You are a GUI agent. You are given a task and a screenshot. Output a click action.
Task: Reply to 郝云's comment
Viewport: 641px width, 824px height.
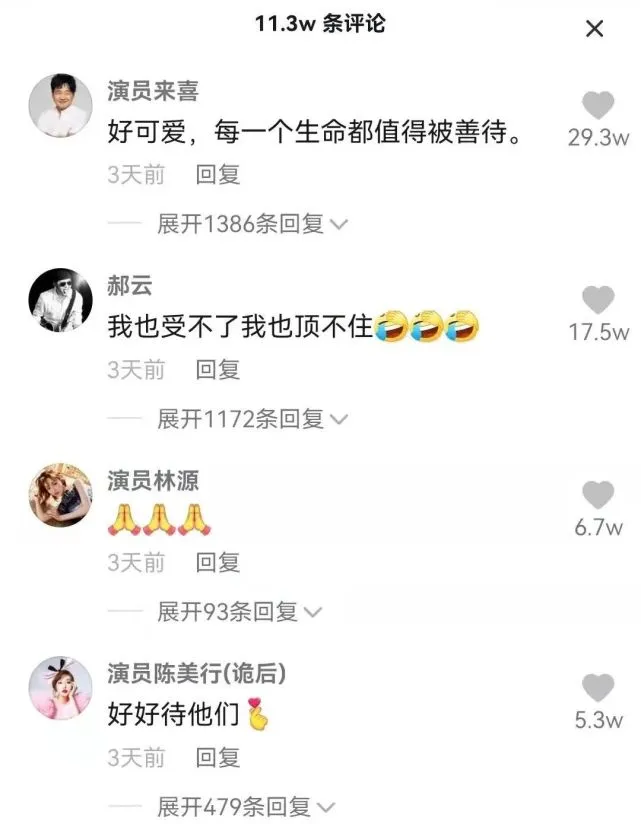pos(217,369)
